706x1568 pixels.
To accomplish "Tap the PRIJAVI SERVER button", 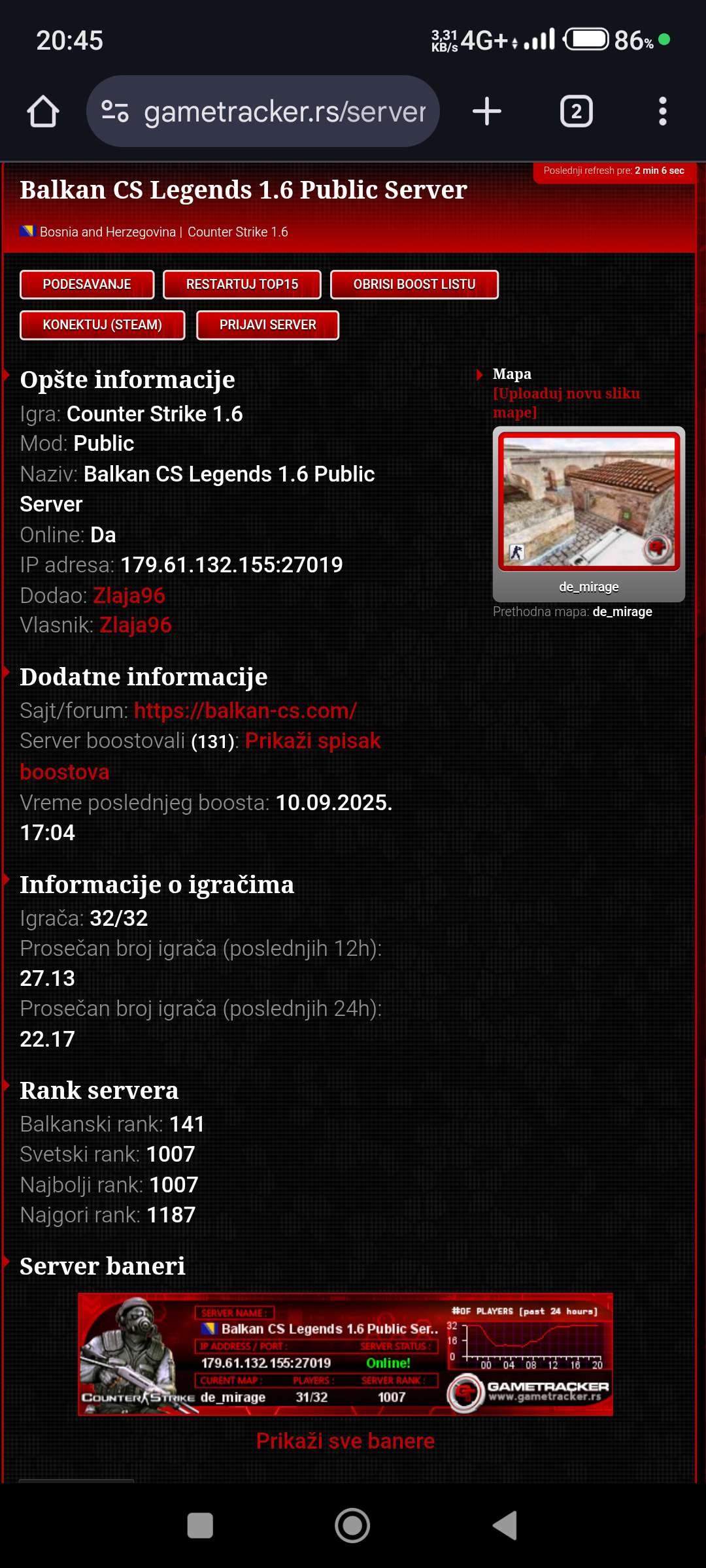I will click(x=267, y=325).
